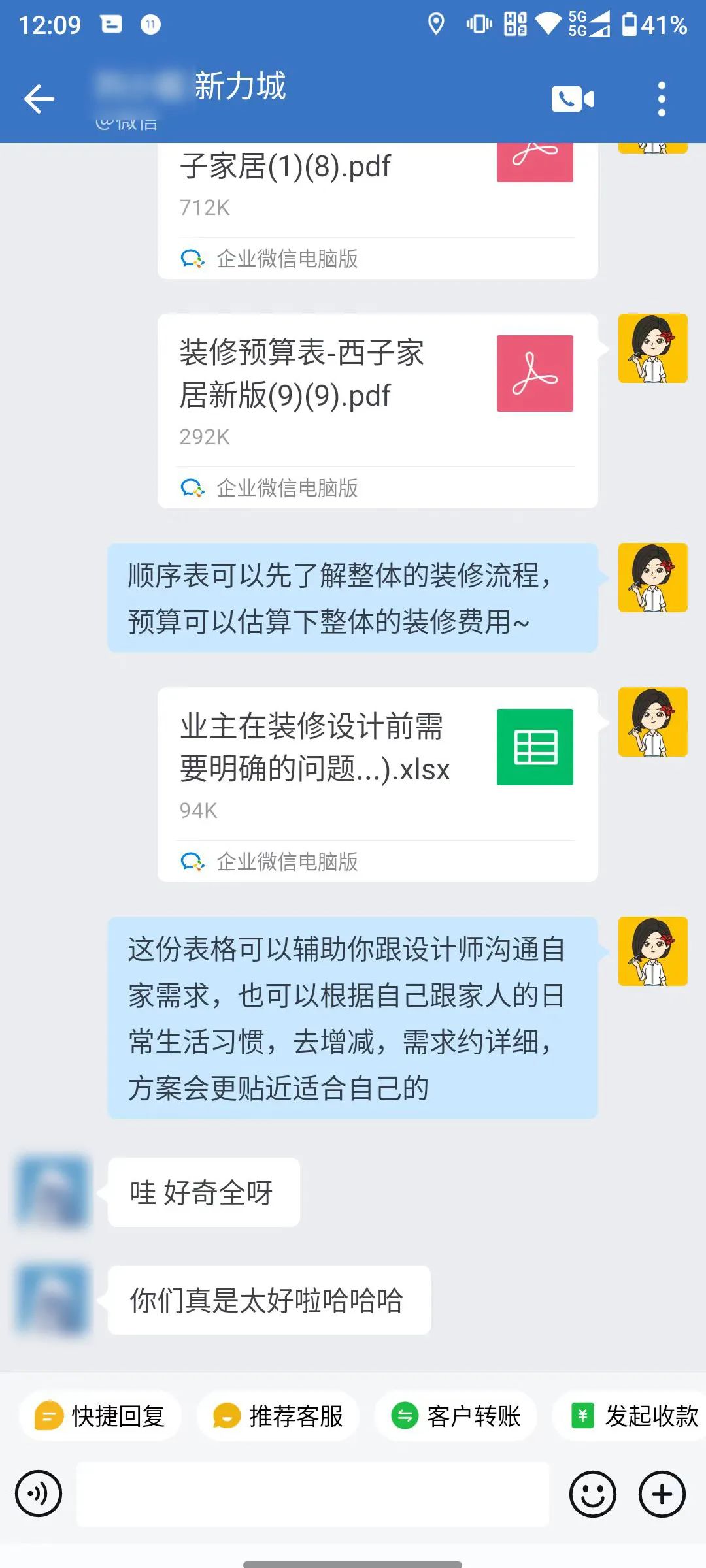Open the 子家居(1)(8).pdf attachment
The width and height of the screenshot is (706, 1568).
coord(377,203)
